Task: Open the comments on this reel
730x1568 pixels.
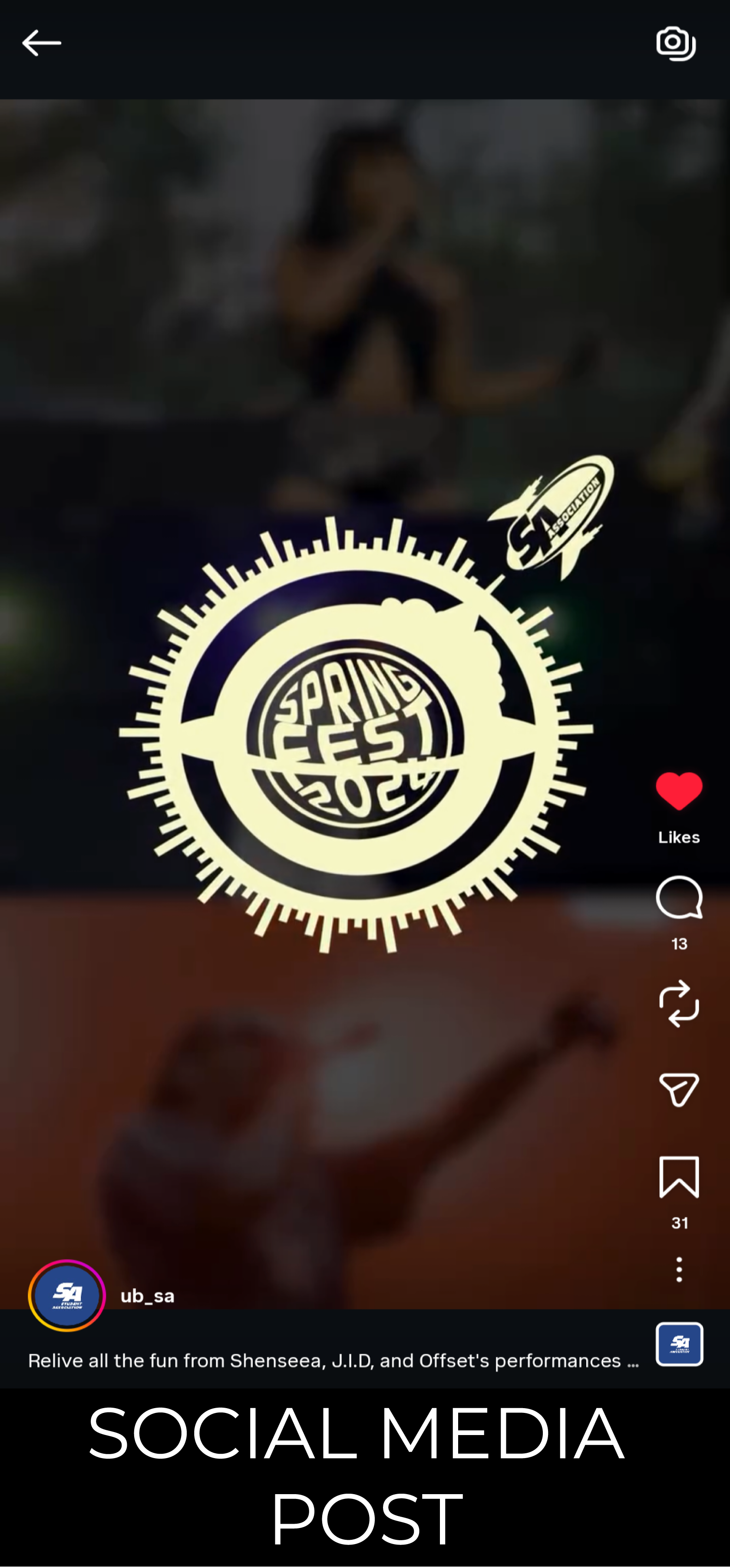Action: point(679,897)
